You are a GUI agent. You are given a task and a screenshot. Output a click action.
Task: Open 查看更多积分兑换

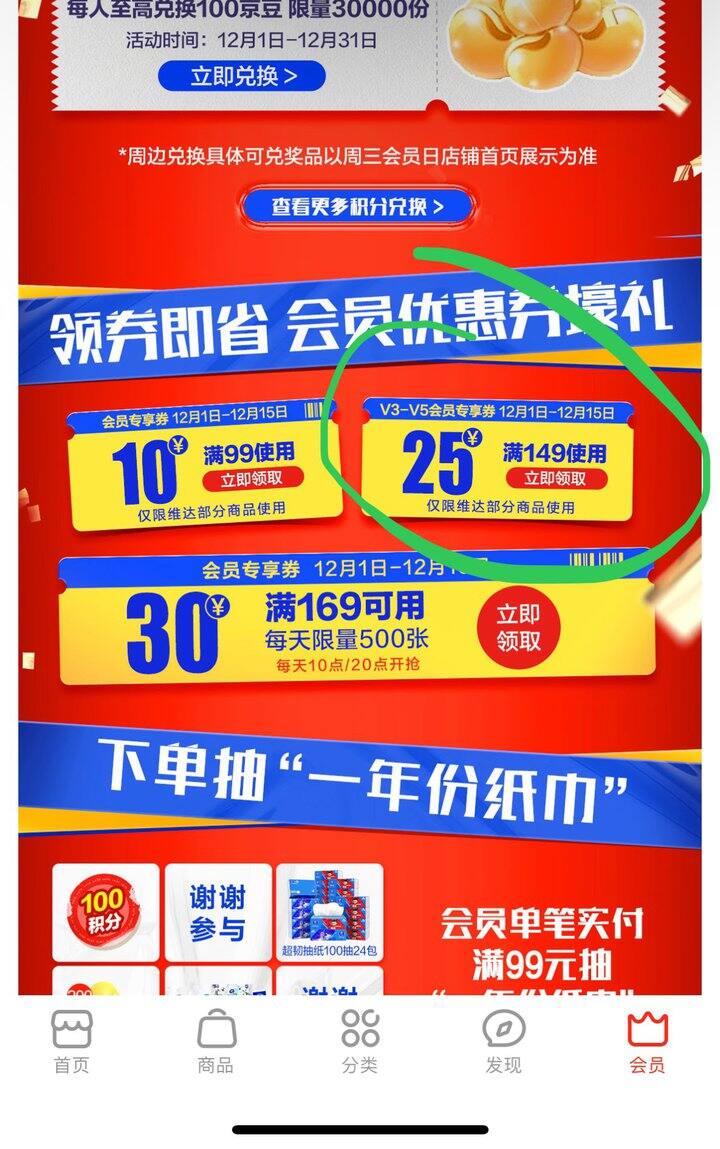pos(356,207)
